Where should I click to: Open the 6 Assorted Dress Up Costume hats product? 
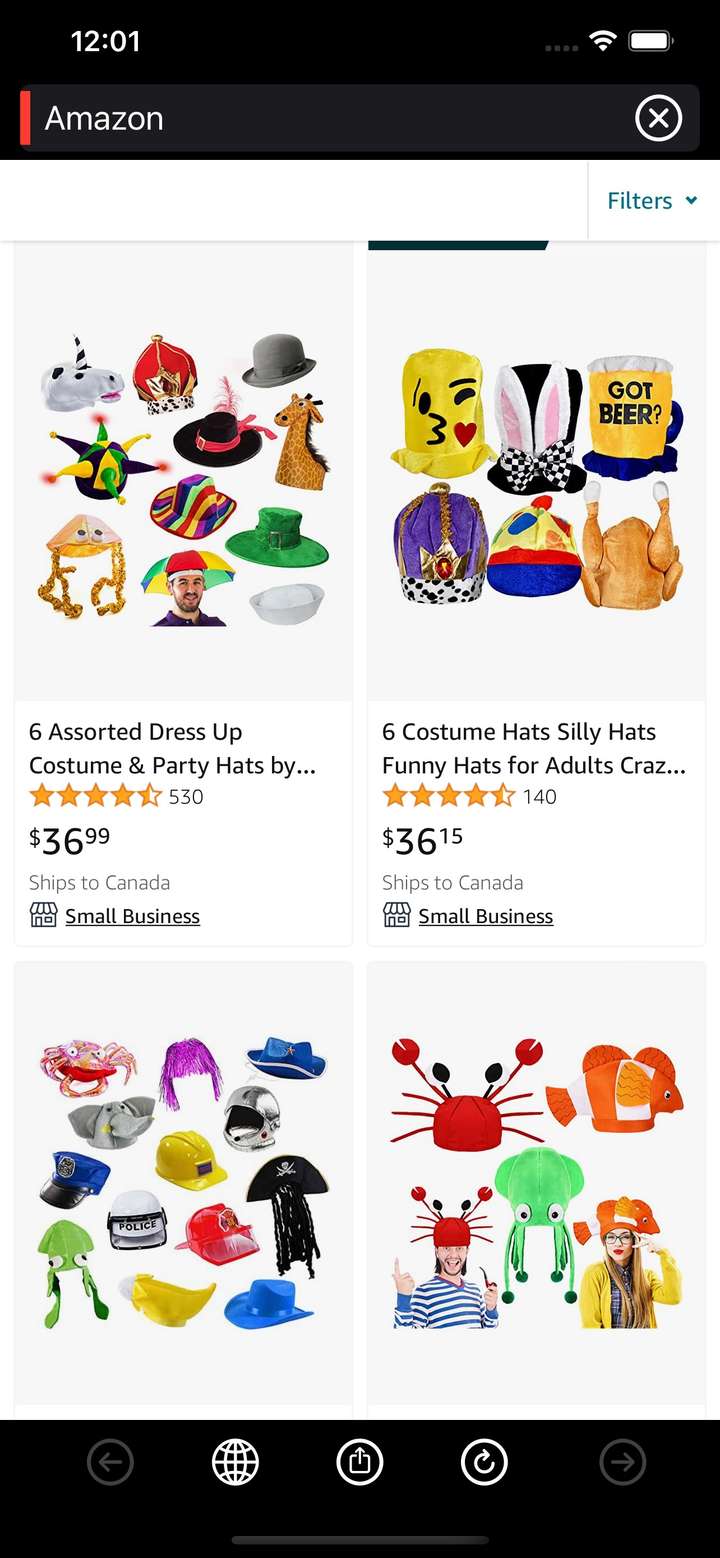point(172,748)
